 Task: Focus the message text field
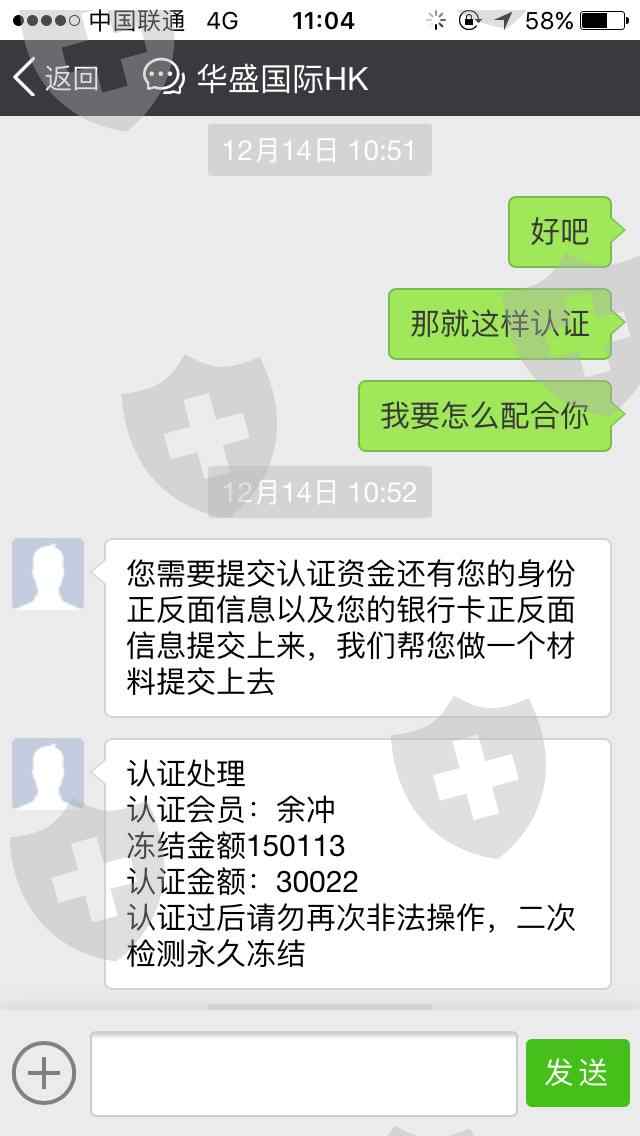(303, 1074)
